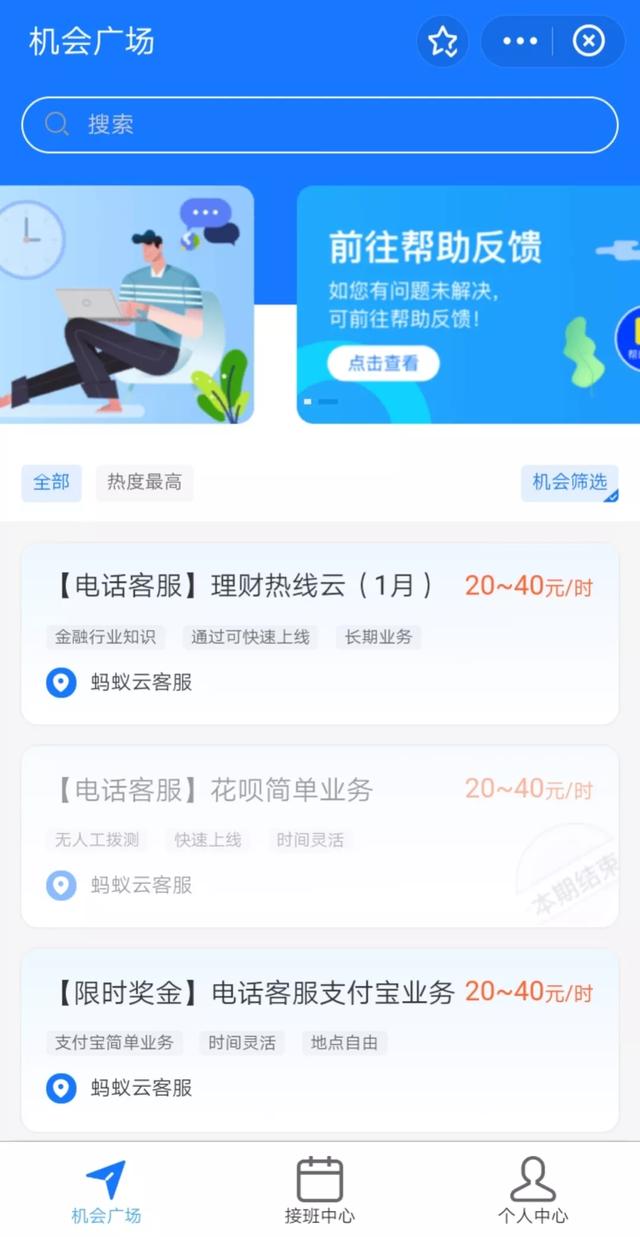
Task: Switch to the 接班中心 tab
Action: (320, 1190)
